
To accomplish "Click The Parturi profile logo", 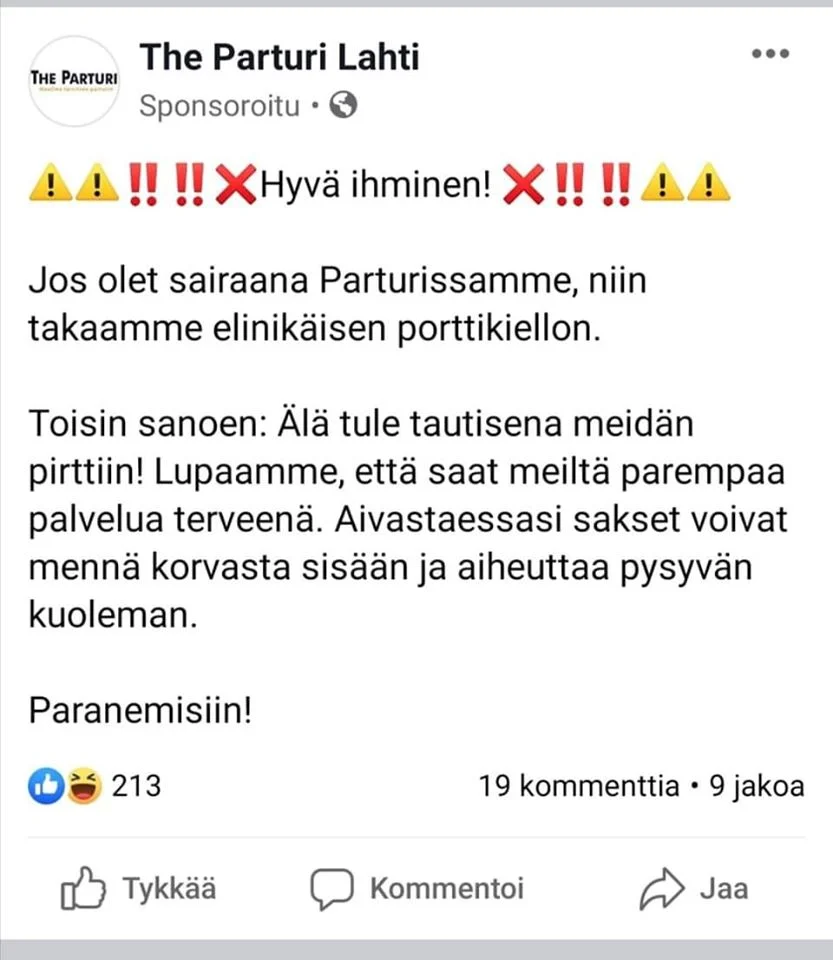I will pyautogui.click(x=74, y=82).
